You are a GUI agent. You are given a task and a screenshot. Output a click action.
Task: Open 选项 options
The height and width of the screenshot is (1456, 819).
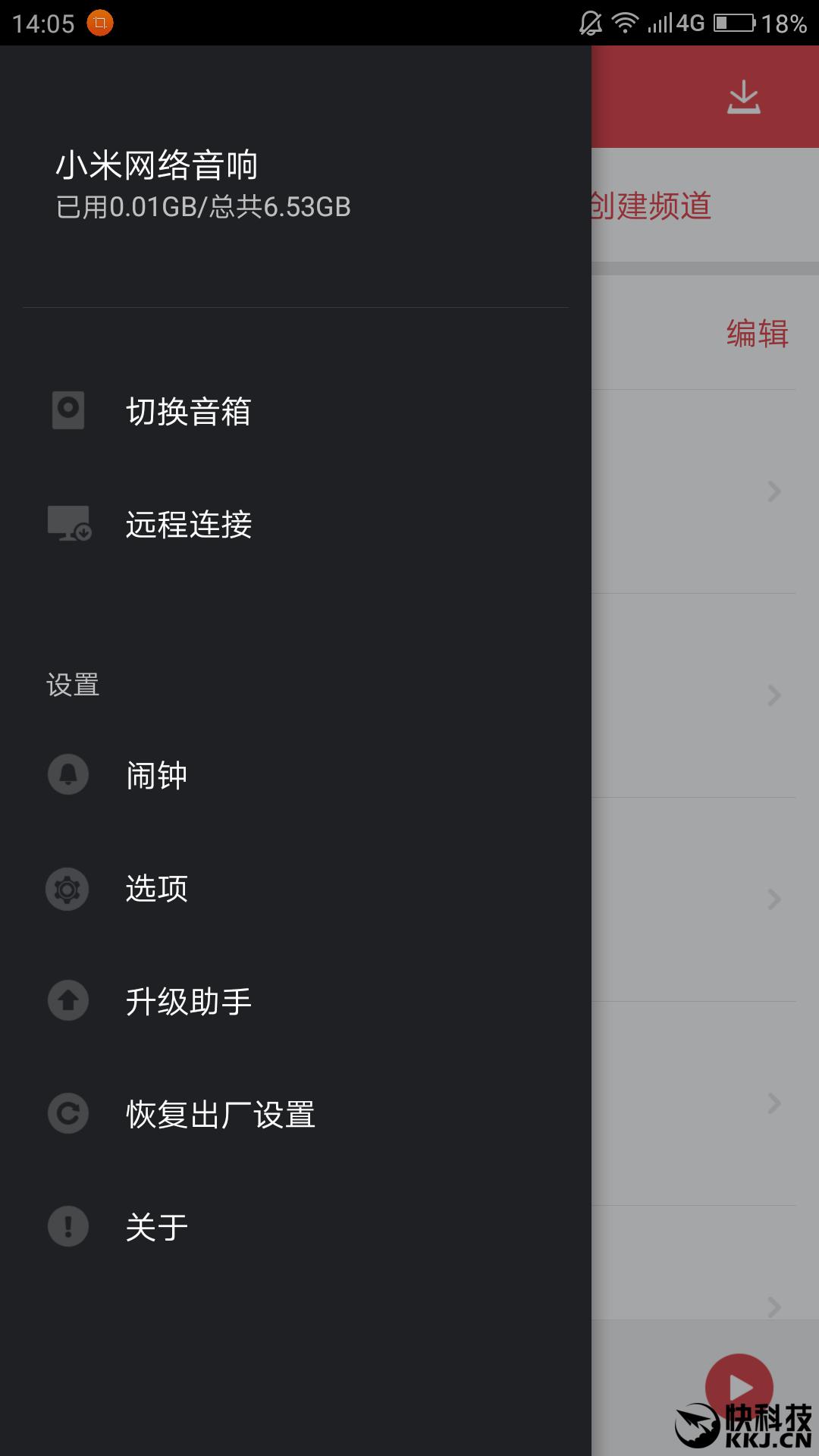click(x=296, y=888)
